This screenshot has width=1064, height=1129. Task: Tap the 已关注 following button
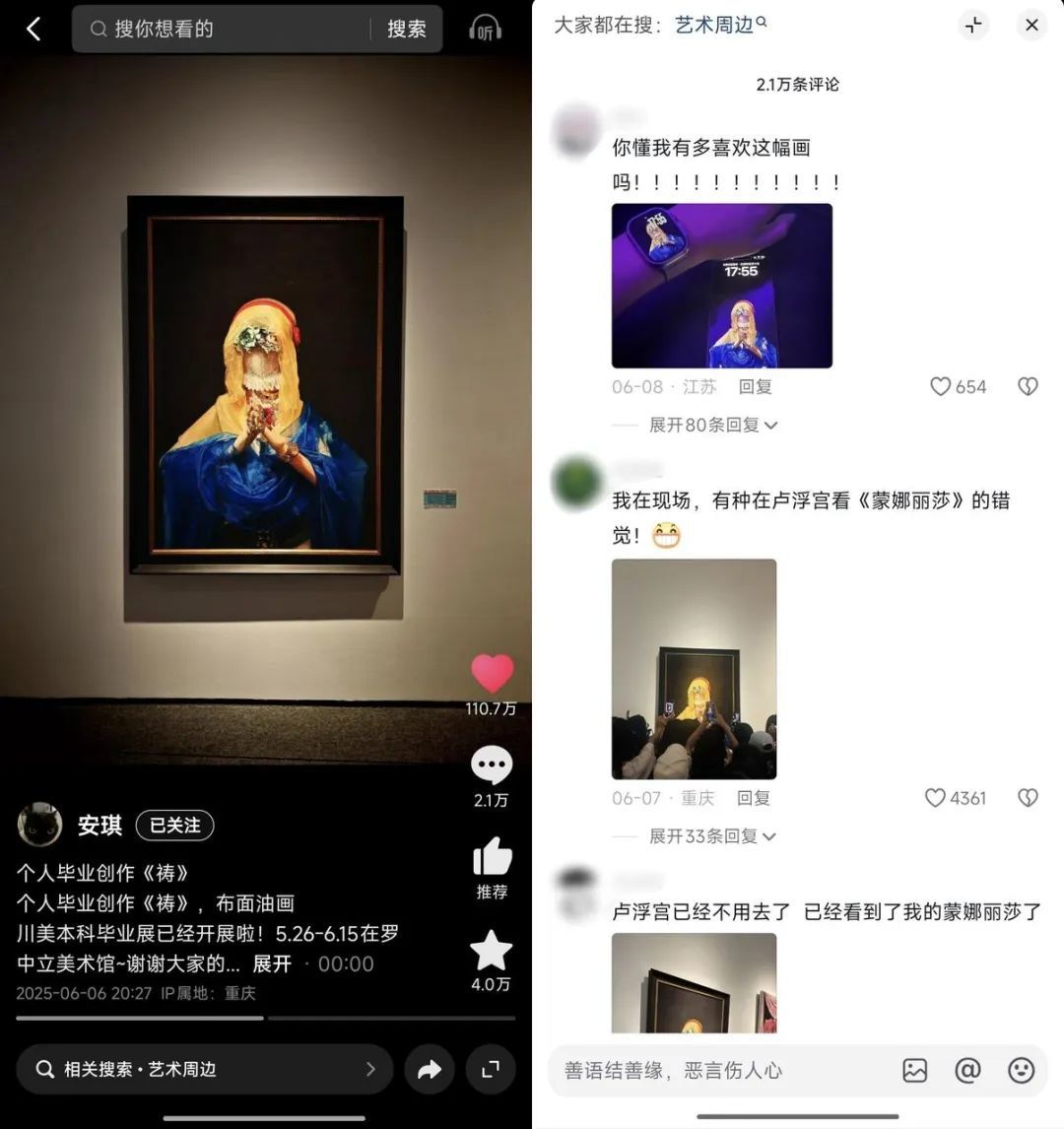(x=174, y=825)
